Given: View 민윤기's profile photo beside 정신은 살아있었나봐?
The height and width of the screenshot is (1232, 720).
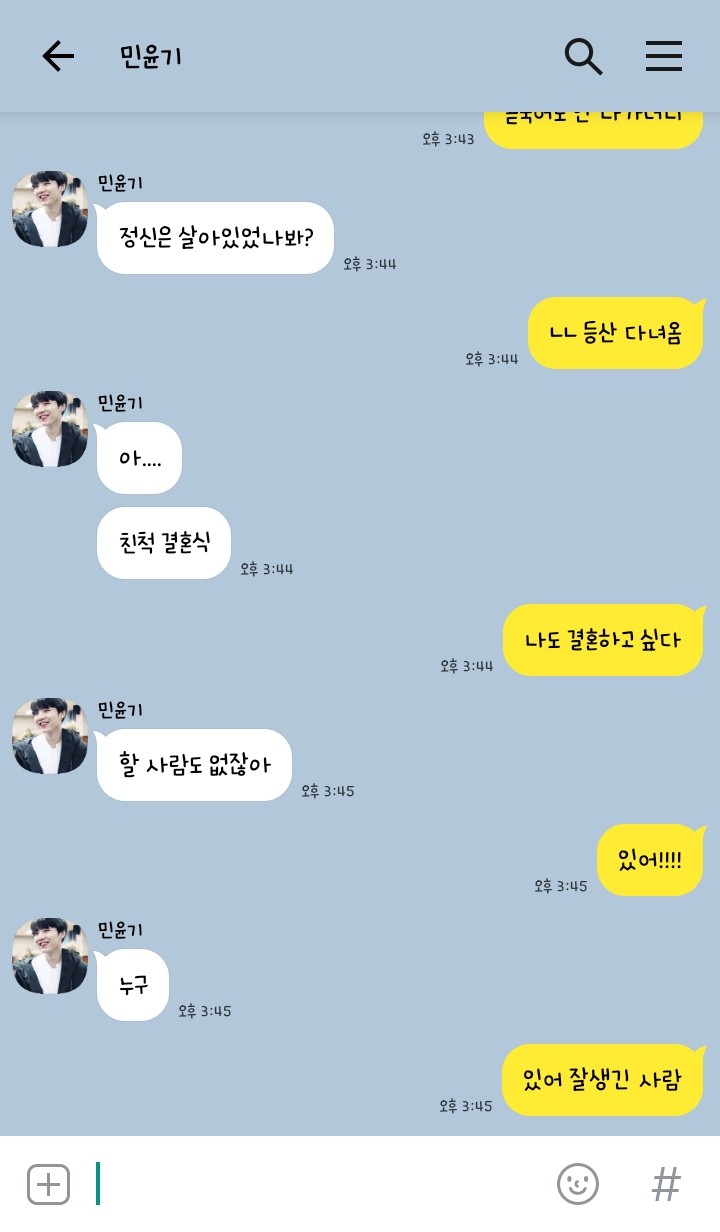Looking at the screenshot, I should (49, 209).
